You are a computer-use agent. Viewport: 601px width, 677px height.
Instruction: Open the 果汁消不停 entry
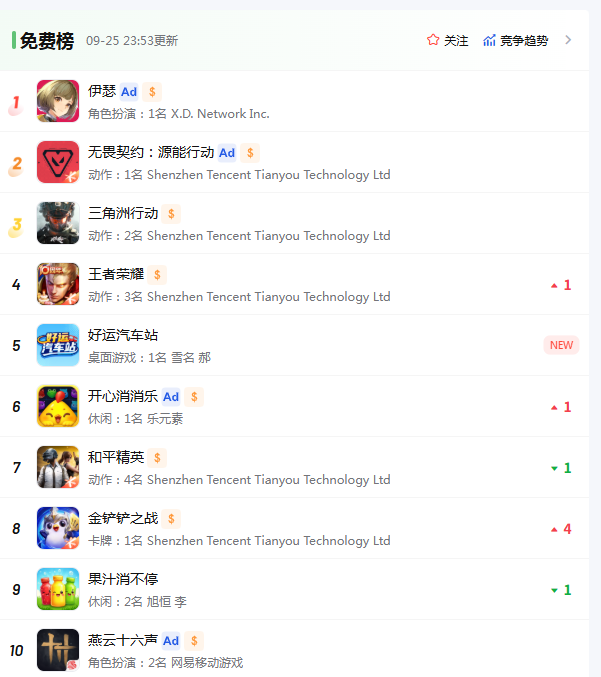122,579
